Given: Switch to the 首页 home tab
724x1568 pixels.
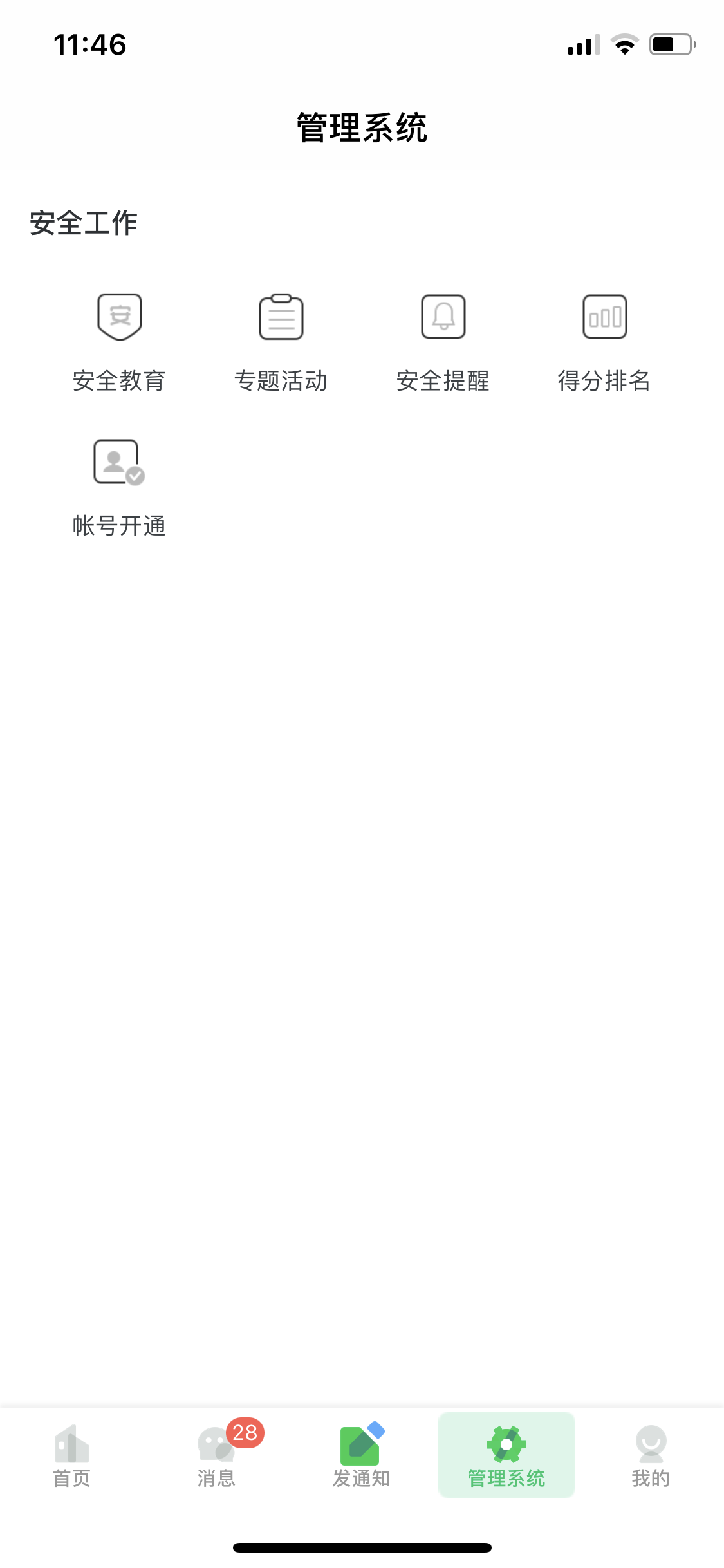Looking at the screenshot, I should [71, 1456].
